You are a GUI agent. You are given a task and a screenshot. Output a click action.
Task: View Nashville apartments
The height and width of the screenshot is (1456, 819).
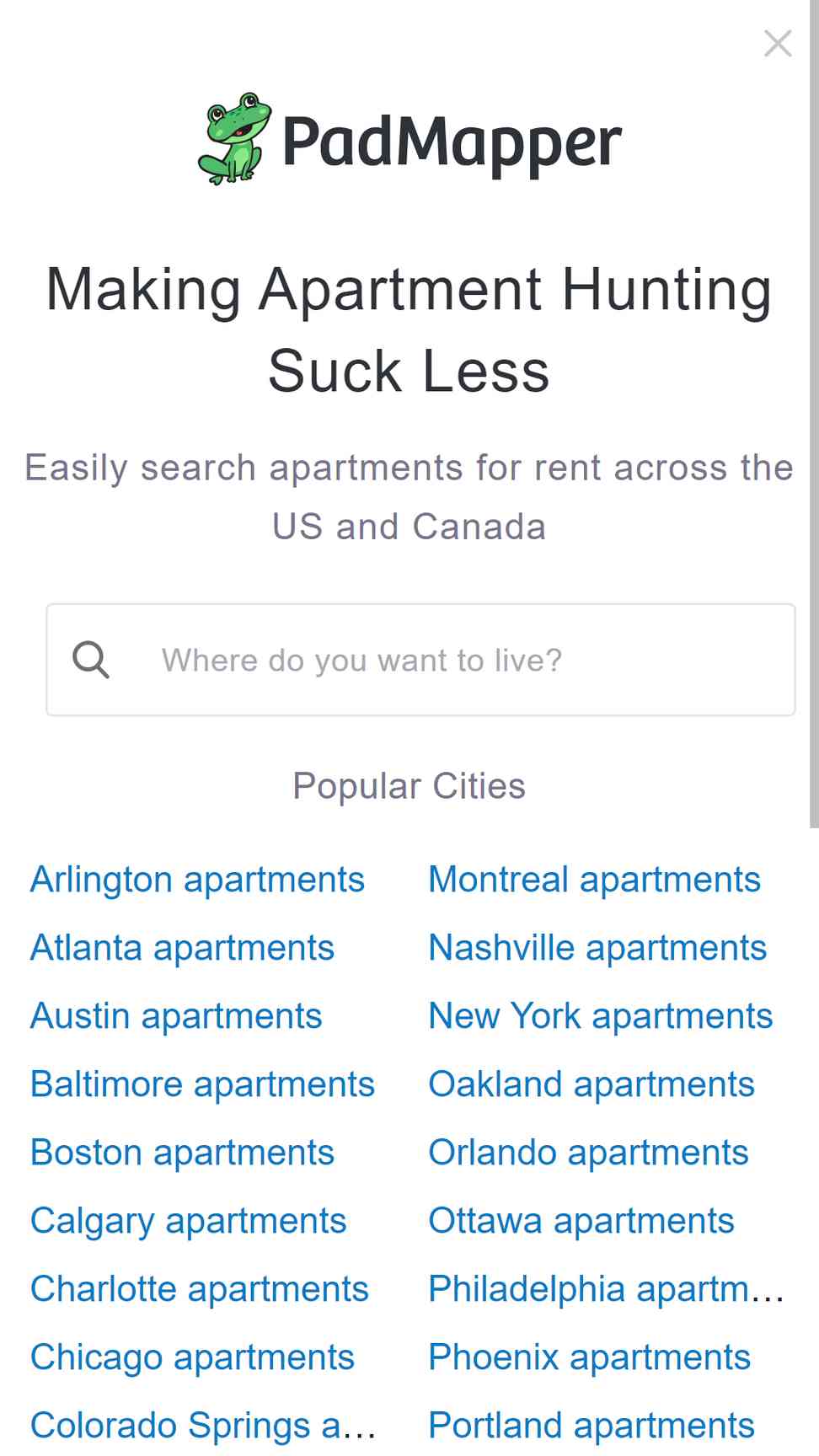point(597,948)
